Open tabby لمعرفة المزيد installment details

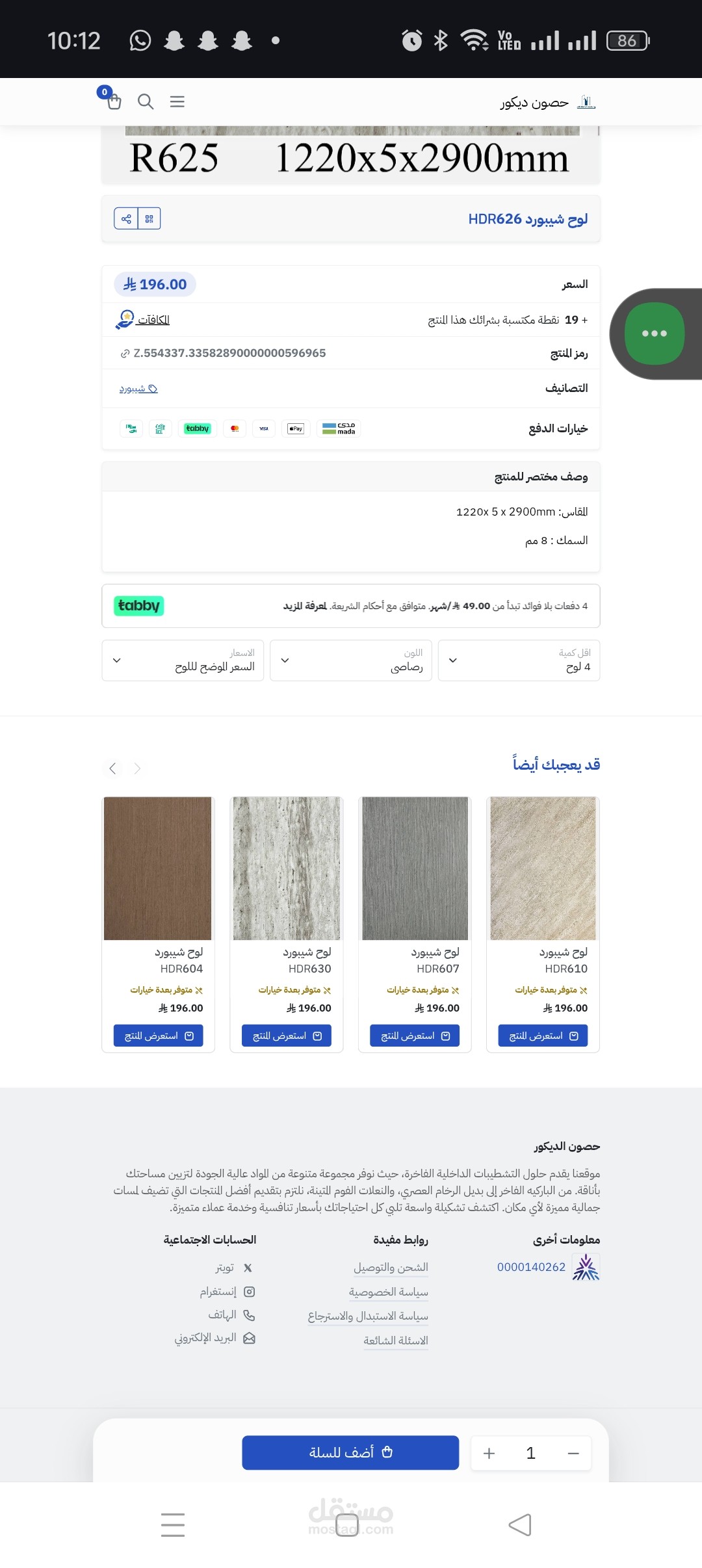click(305, 606)
